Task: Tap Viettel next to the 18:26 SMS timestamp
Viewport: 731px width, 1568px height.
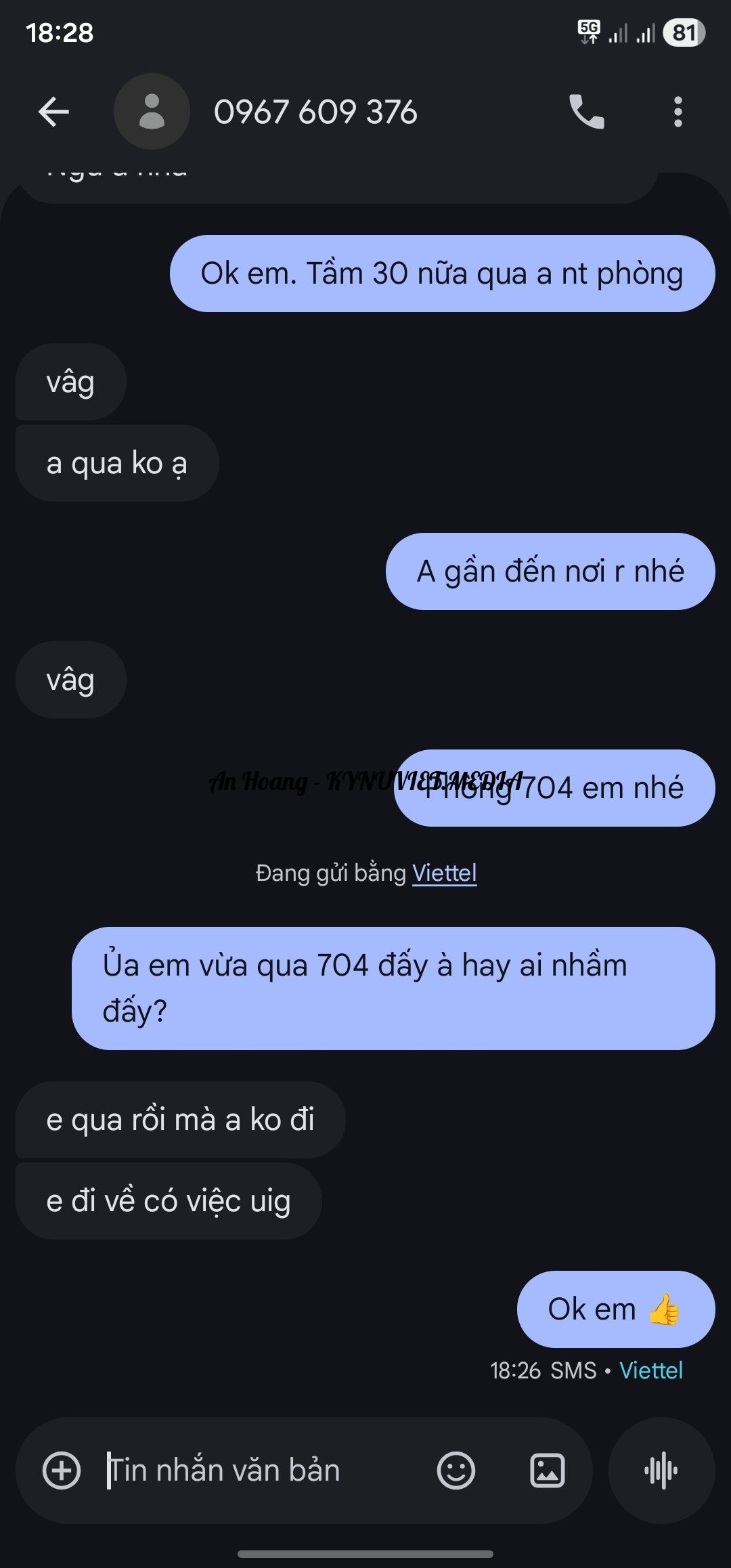Action: (x=650, y=1370)
